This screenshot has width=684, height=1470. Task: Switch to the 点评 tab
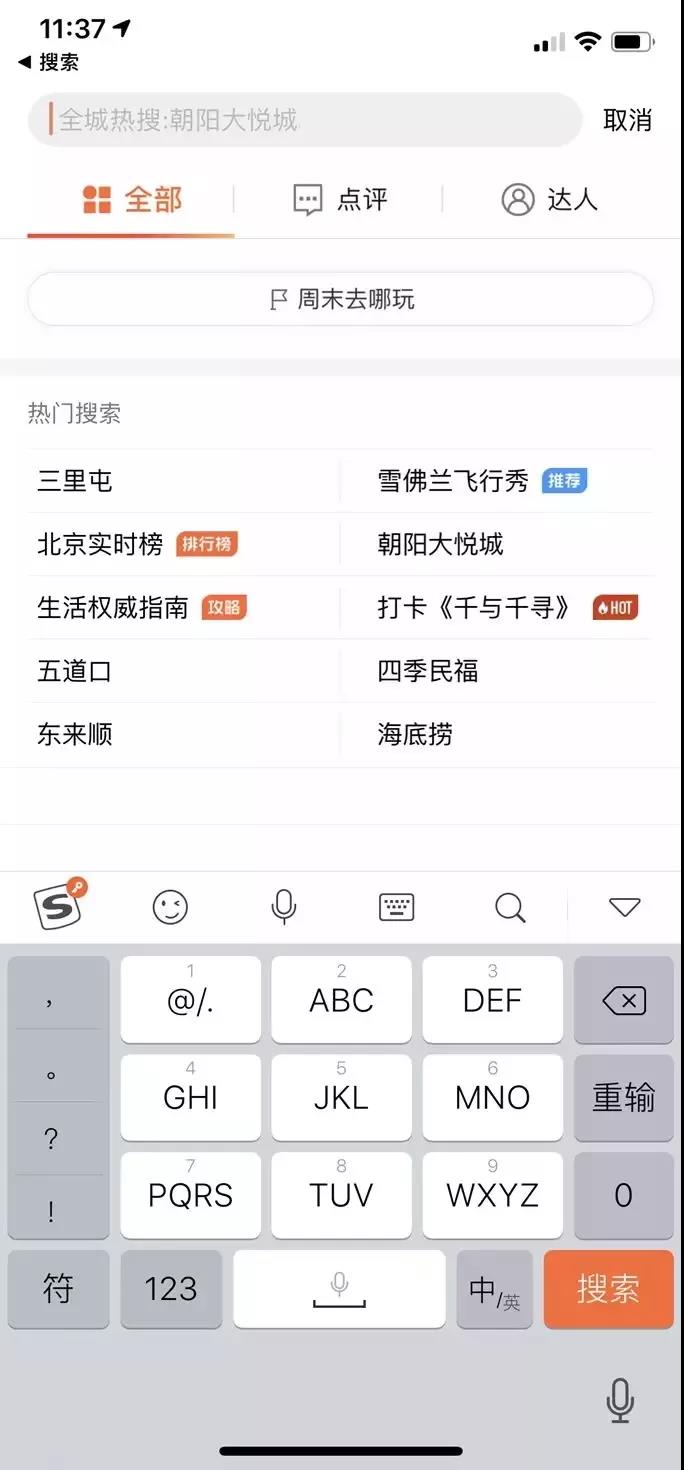tap(340, 199)
